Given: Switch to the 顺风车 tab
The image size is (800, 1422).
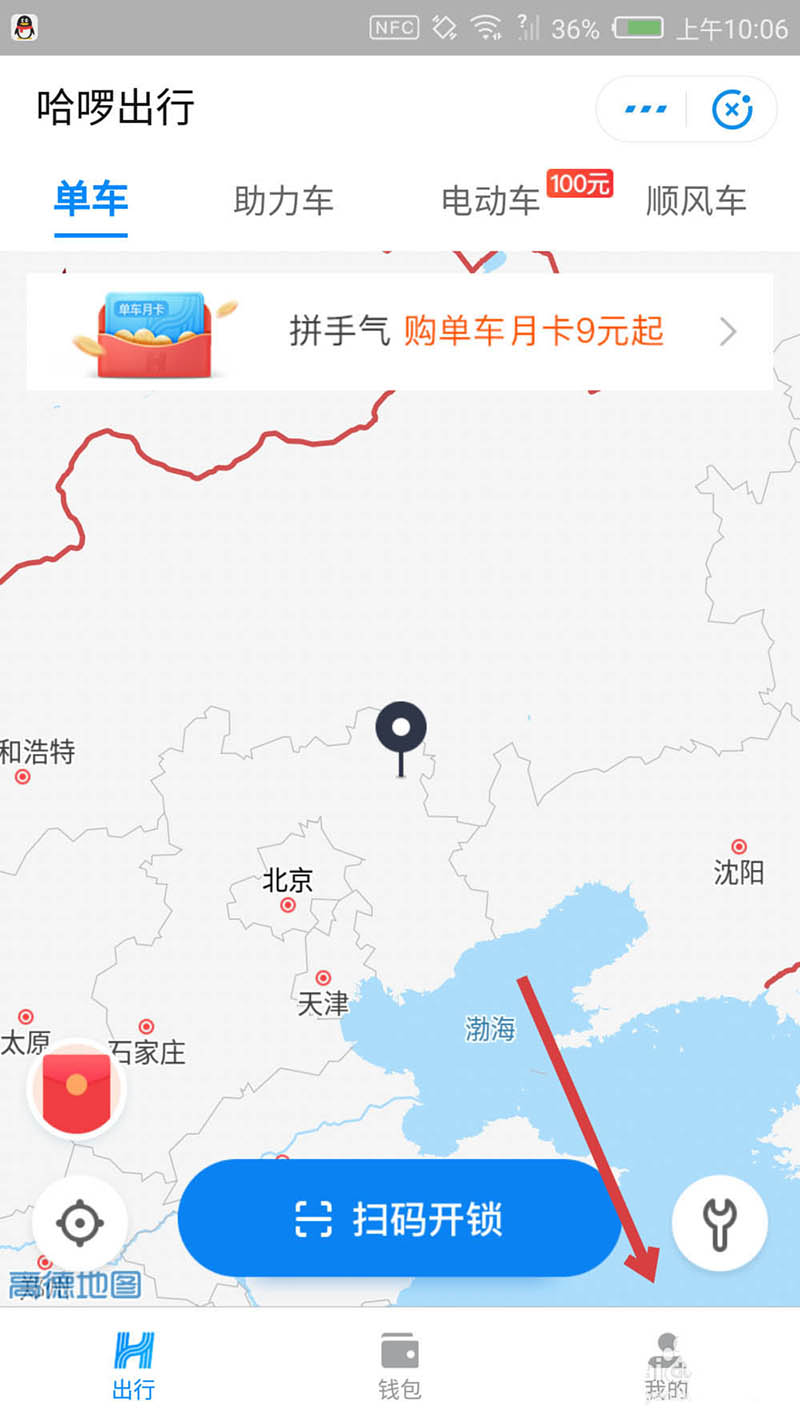Looking at the screenshot, I should [696, 200].
